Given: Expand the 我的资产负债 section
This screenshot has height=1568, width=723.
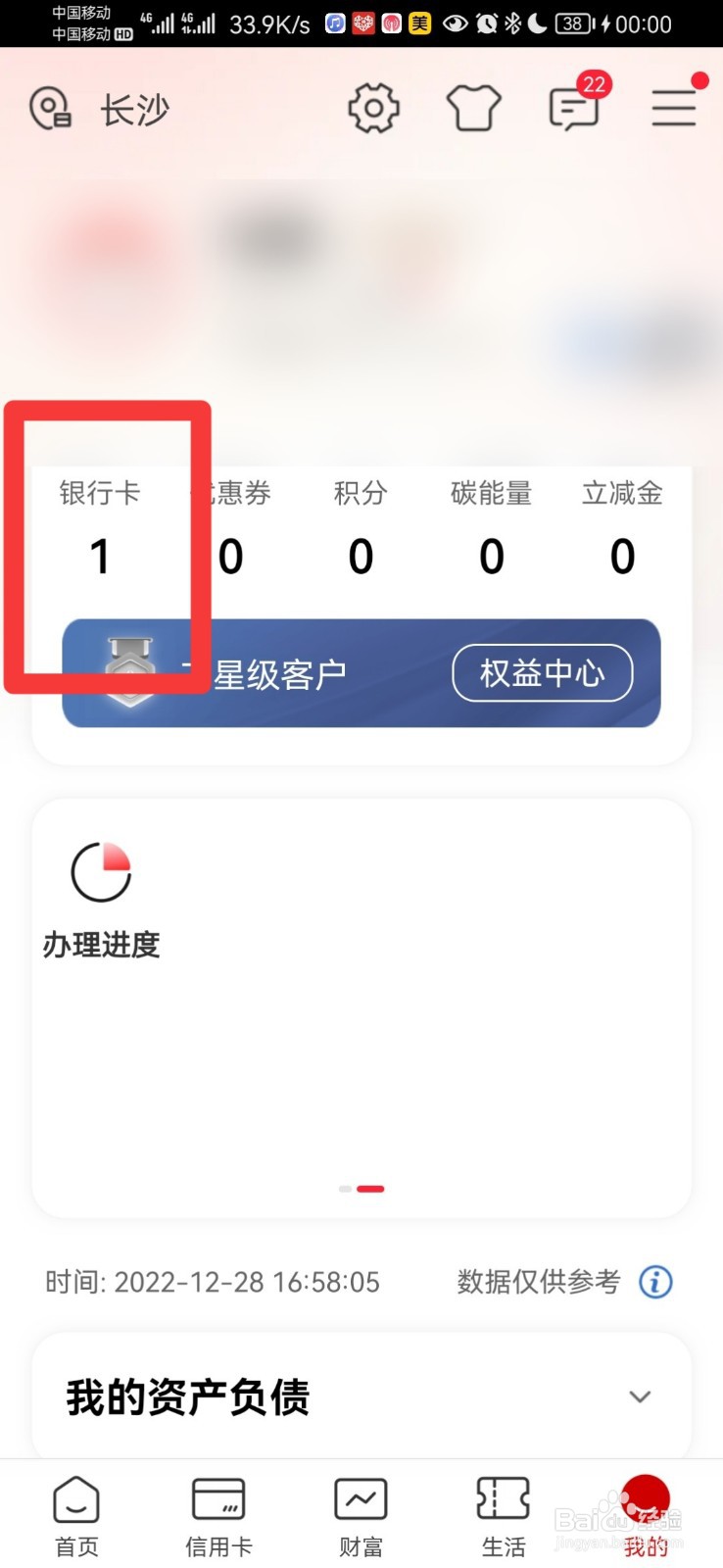Looking at the screenshot, I should (x=188, y=1397).
